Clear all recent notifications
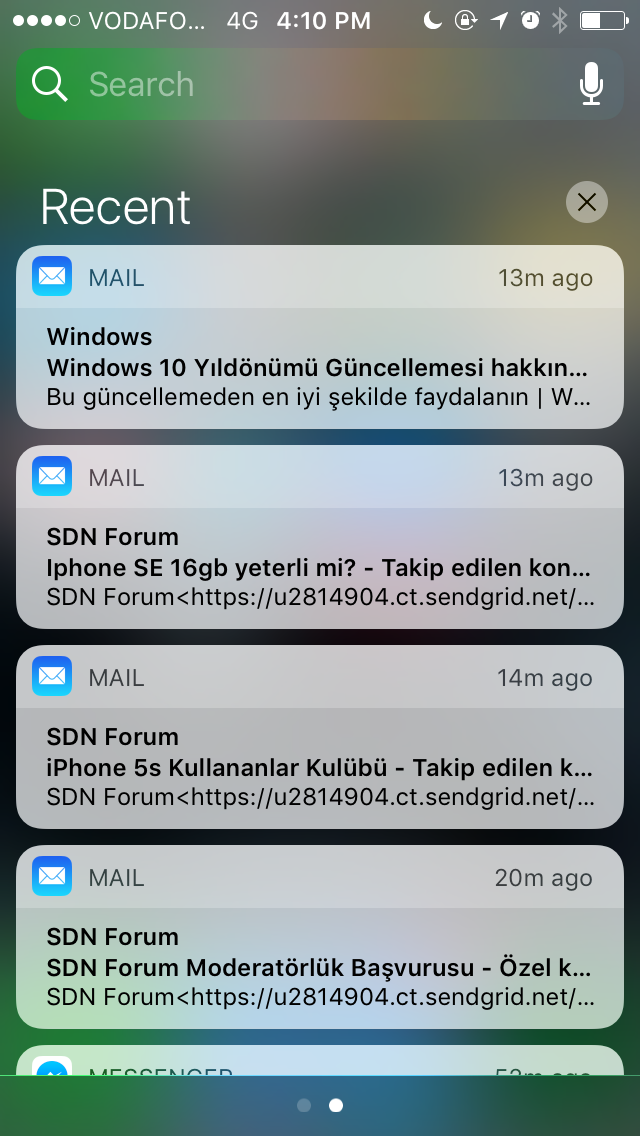Viewport: 640px width, 1136px height. tap(587, 203)
